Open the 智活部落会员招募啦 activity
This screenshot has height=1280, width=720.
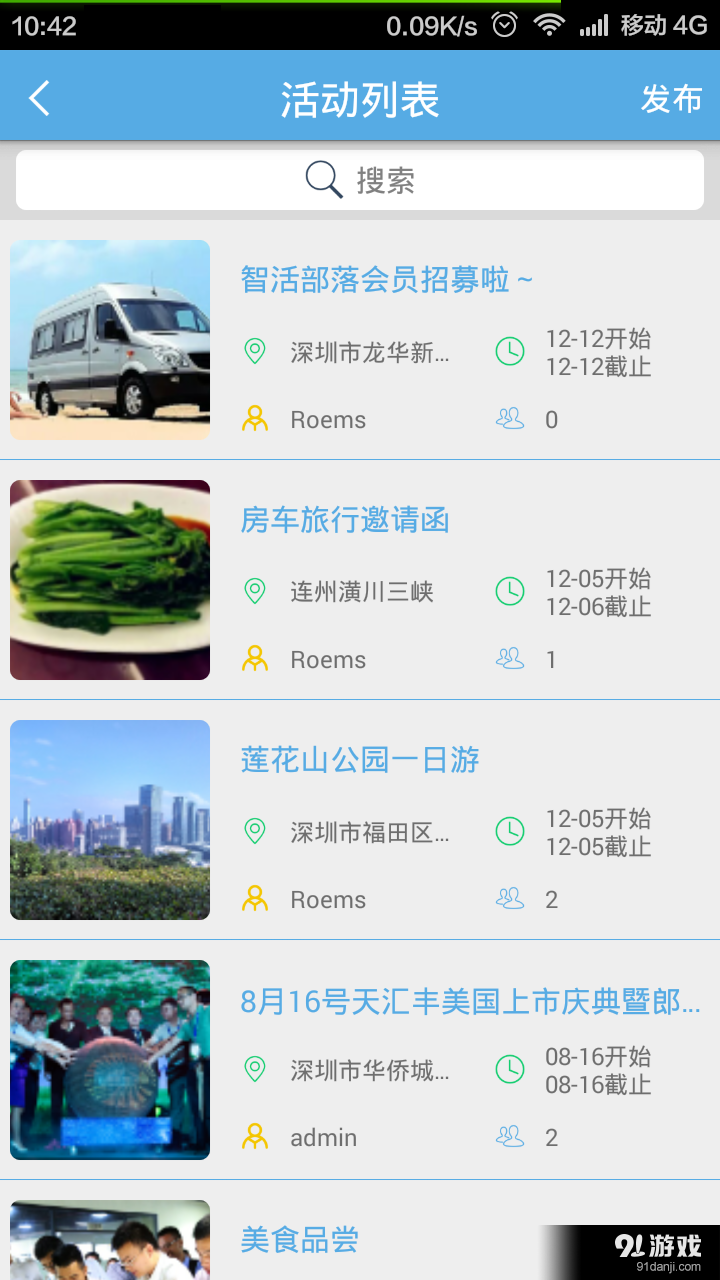coord(386,280)
